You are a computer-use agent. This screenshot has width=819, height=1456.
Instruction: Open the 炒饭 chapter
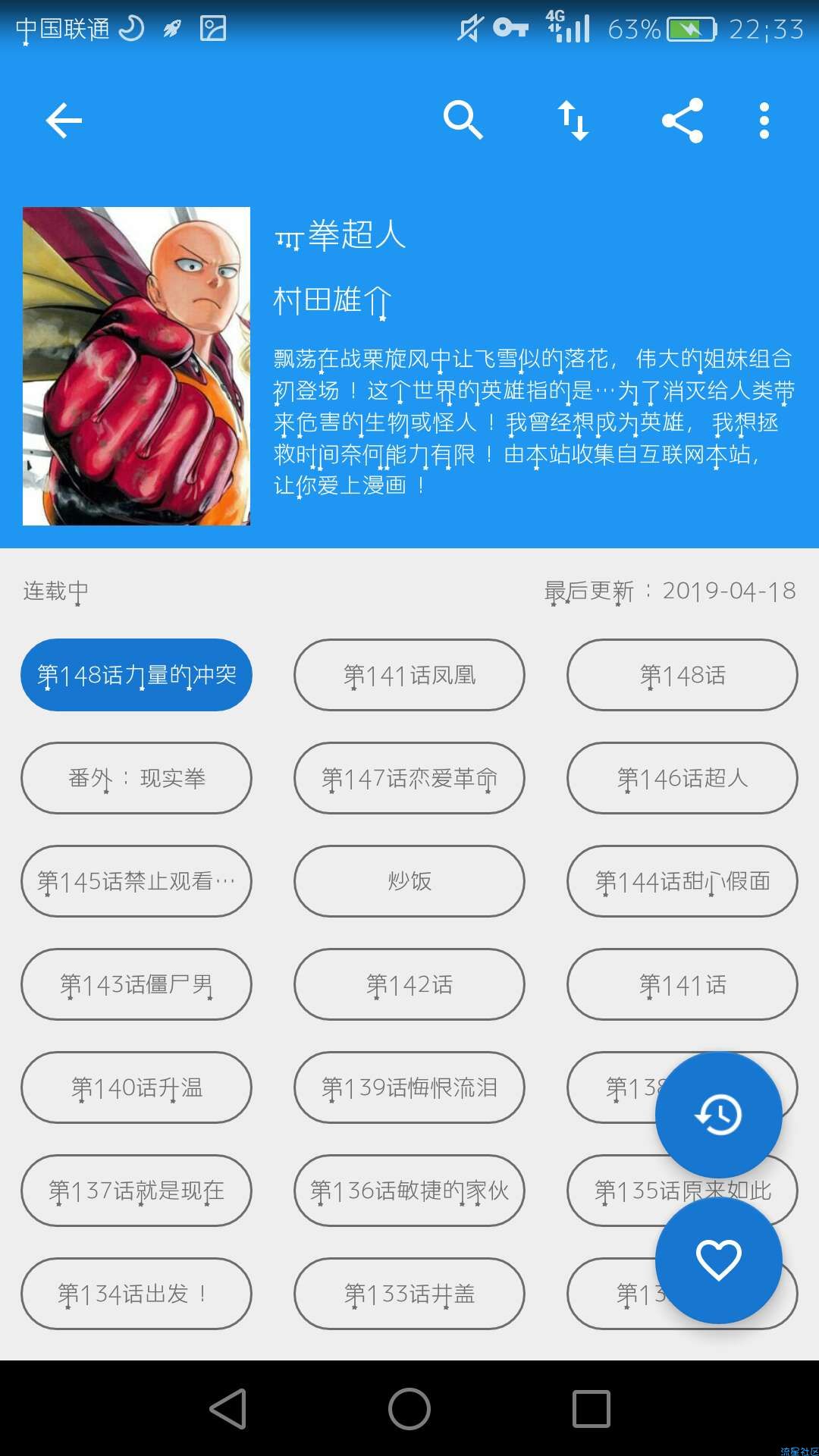[409, 881]
